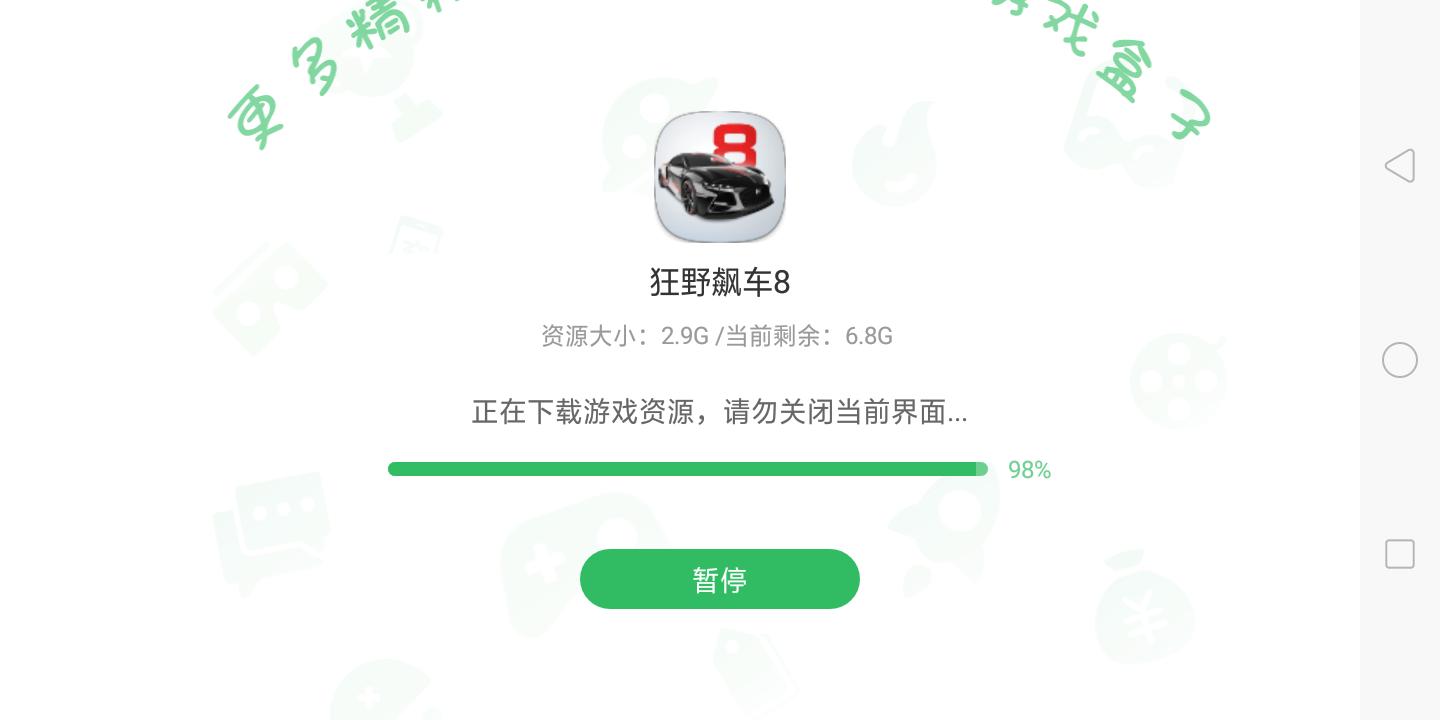Return to the home screen

pyautogui.click(x=1399, y=360)
